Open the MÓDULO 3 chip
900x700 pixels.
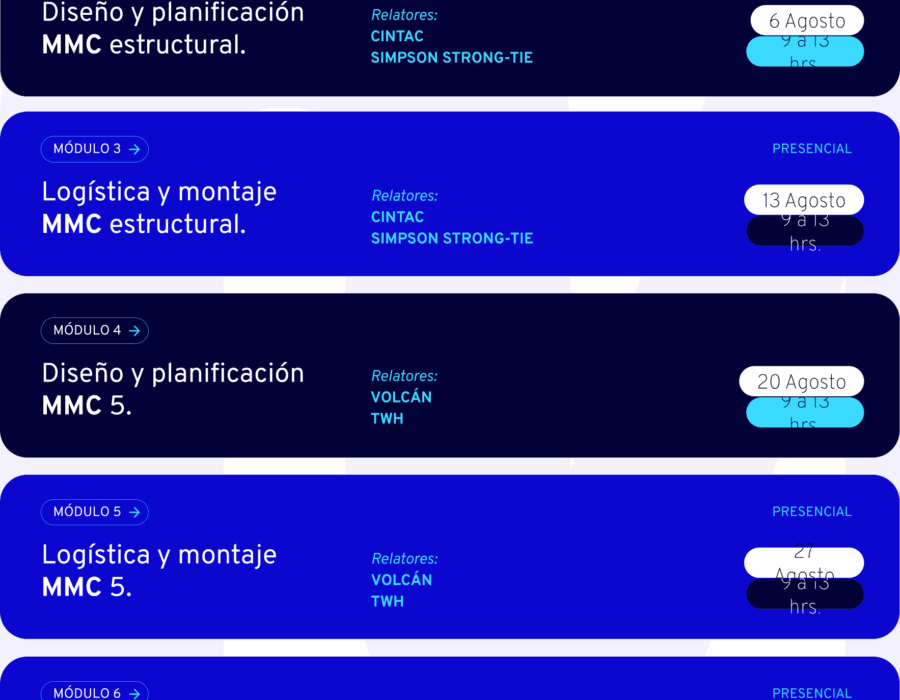[95, 149]
